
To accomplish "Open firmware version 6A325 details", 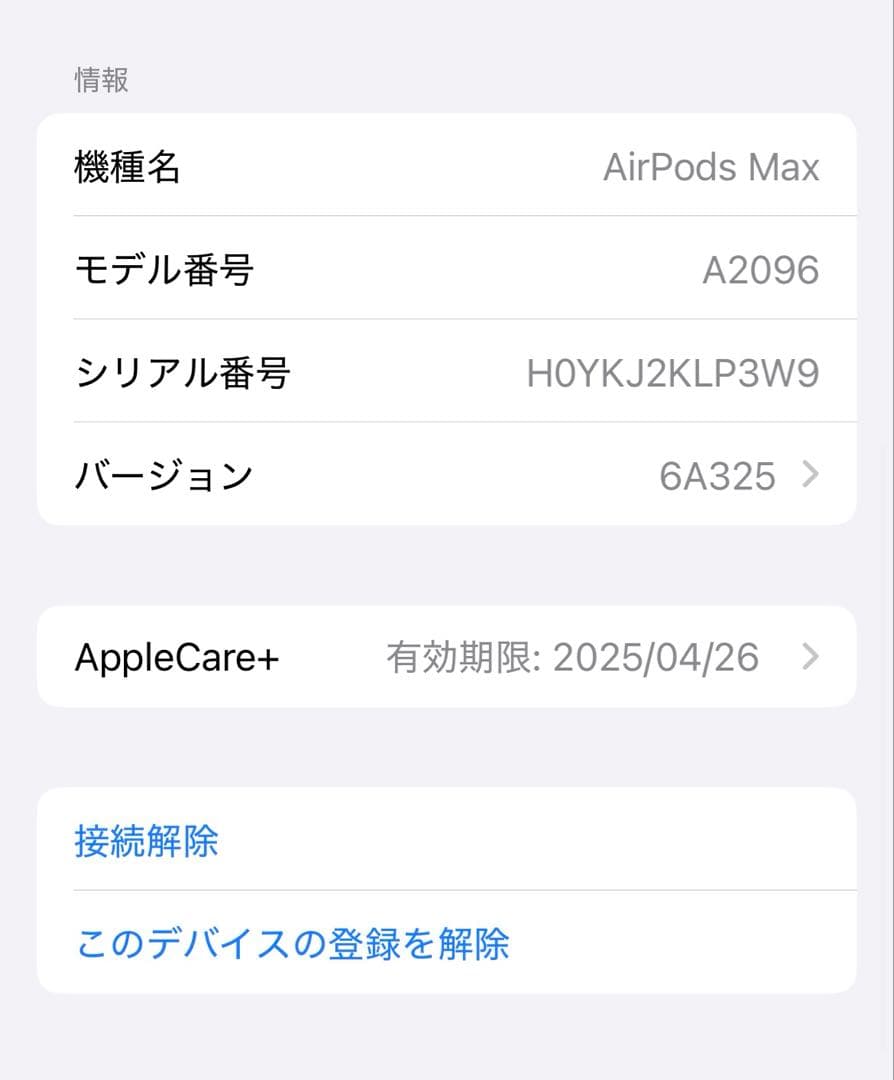I will click(x=718, y=477).
